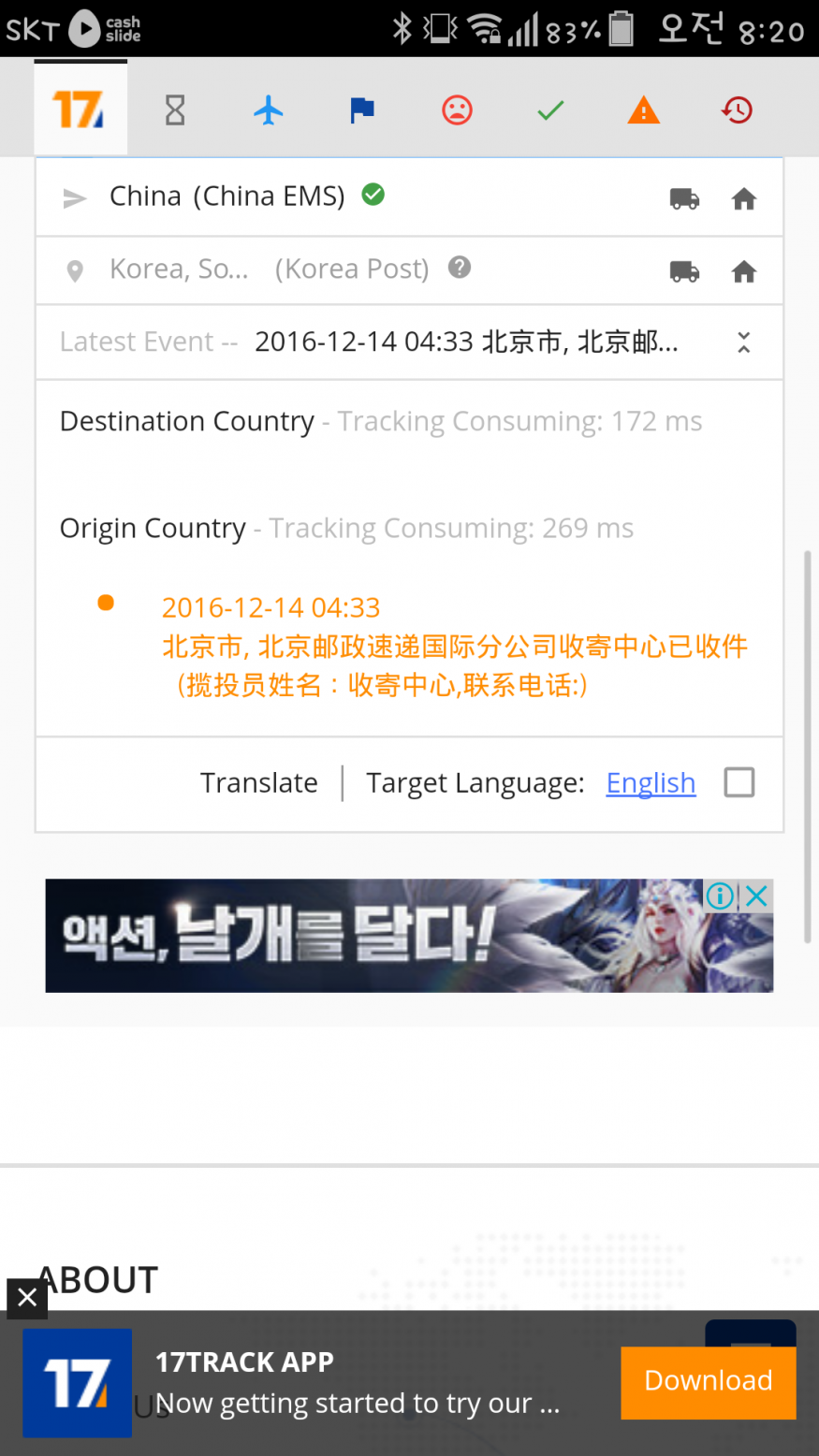The width and height of the screenshot is (819, 1456).
Task: Close the Korean game ad banner
Action: tap(757, 895)
